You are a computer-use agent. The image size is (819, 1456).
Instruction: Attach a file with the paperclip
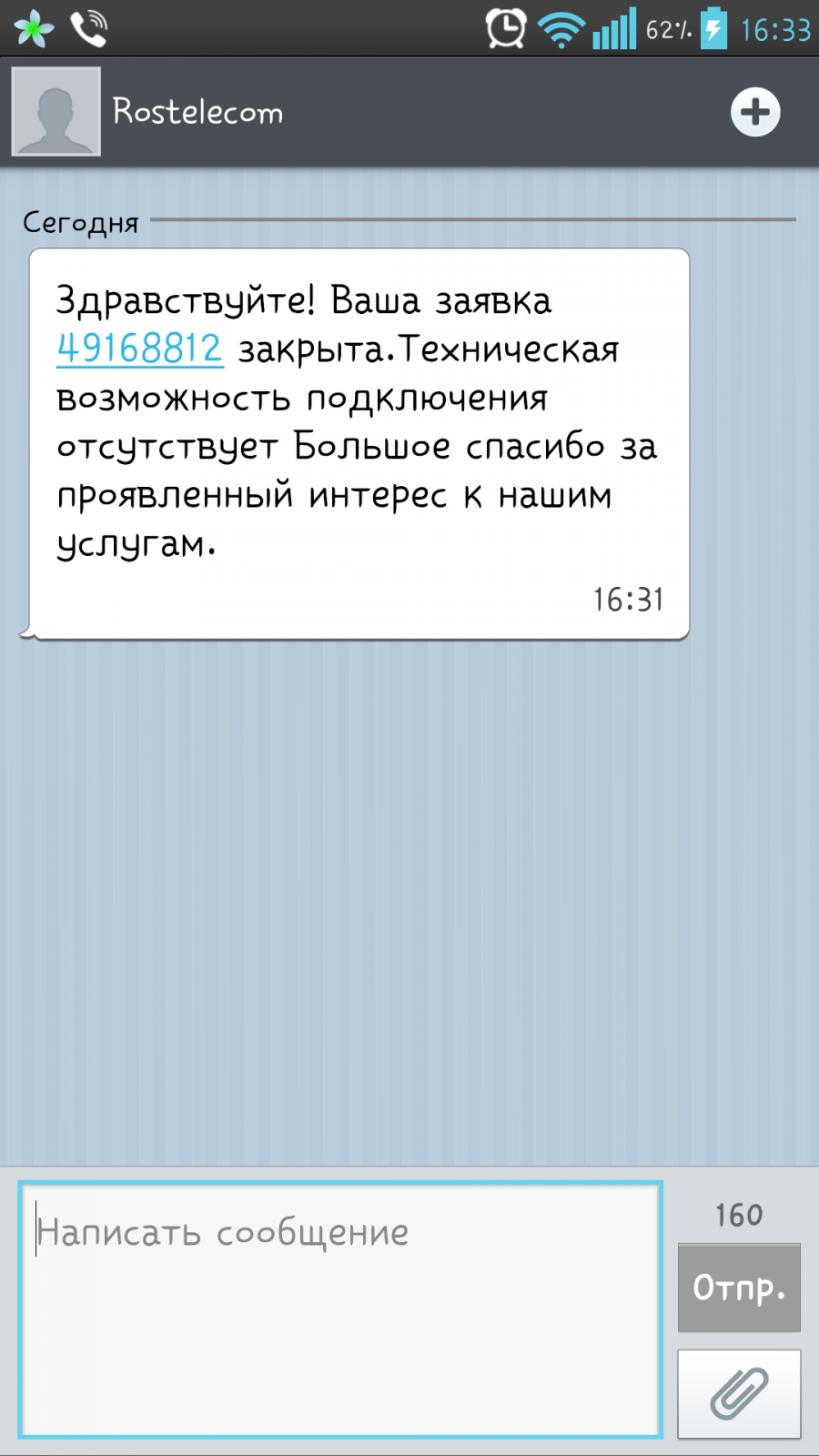(x=739, y=1393)
